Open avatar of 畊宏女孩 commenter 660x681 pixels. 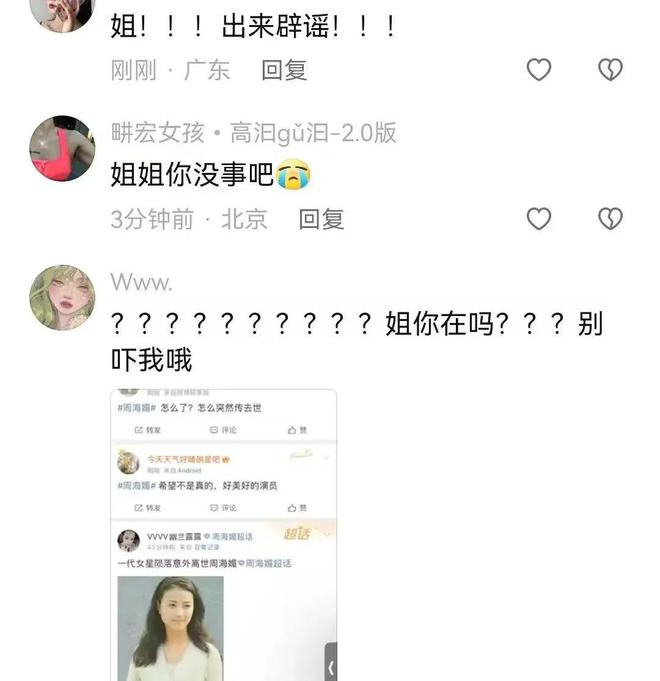pyautogui.click(x=62, y=148)
